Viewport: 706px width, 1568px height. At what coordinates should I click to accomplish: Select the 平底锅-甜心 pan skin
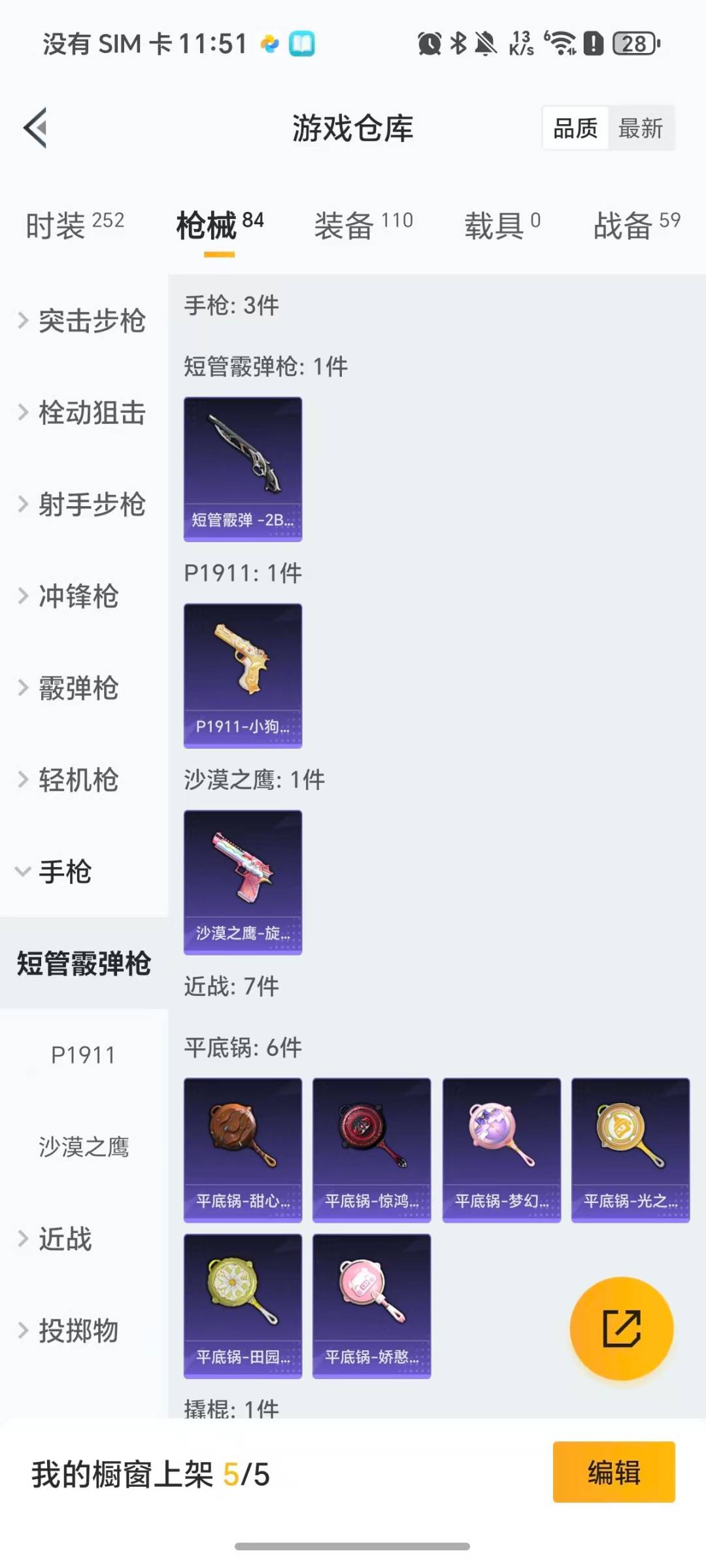(243, 1149)
